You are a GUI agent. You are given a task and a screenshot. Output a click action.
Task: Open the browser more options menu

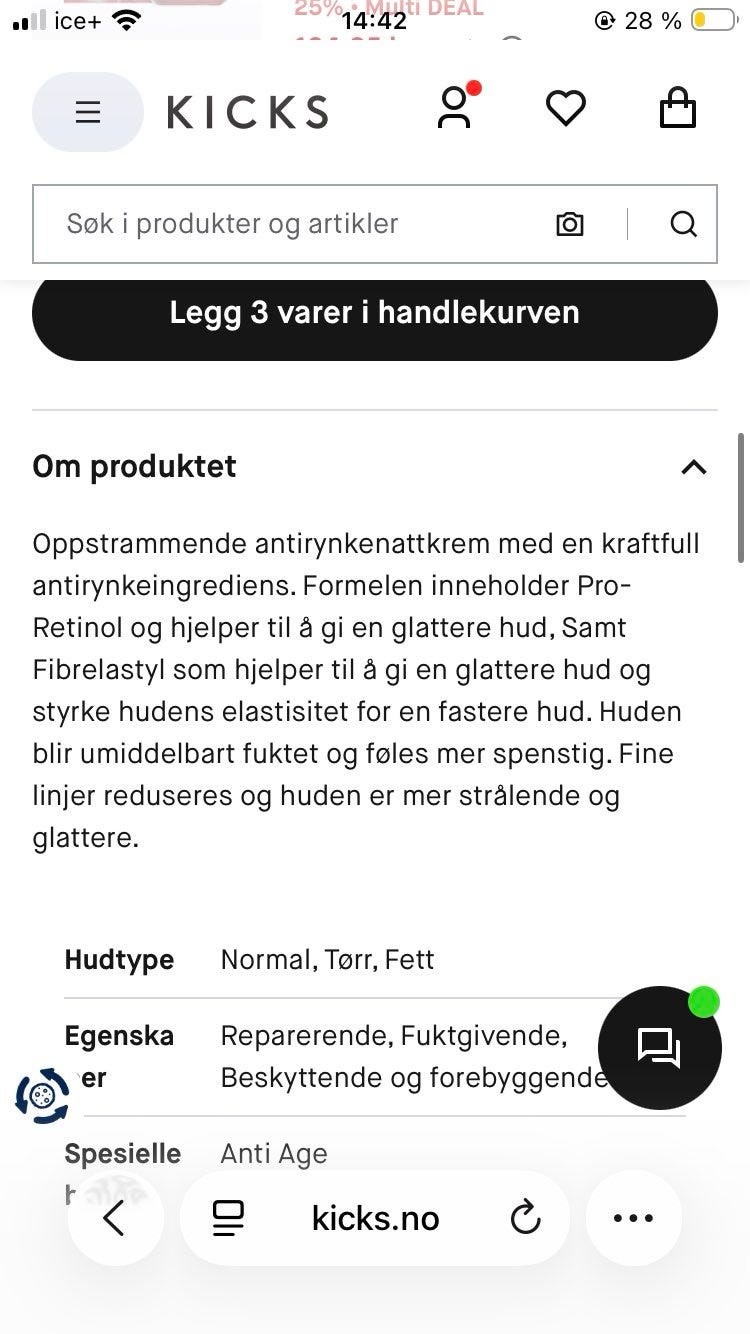633,1218
